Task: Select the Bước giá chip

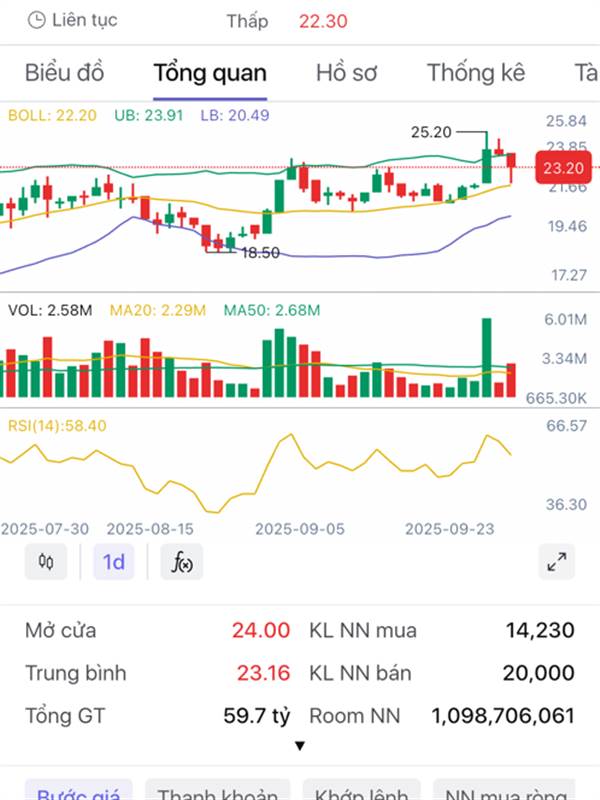Action: tap(79, 792)
